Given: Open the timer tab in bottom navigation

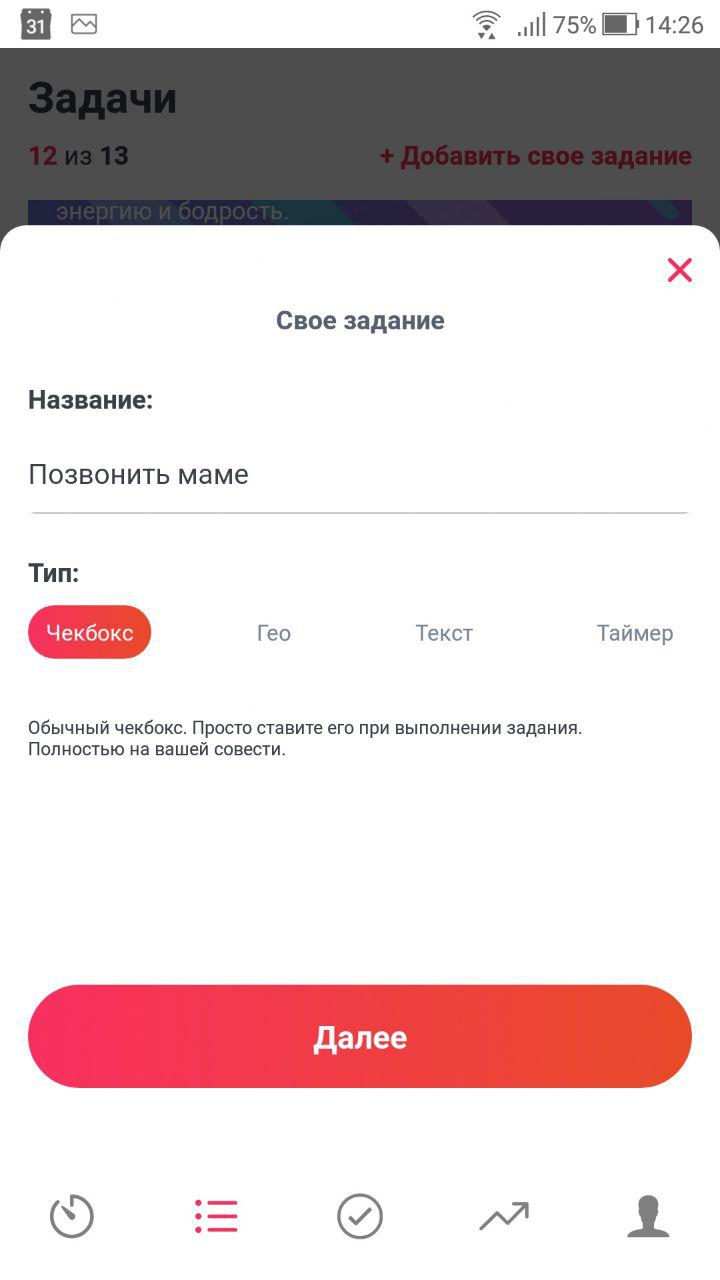Looking at the screenshot, I should (72, 1216).
